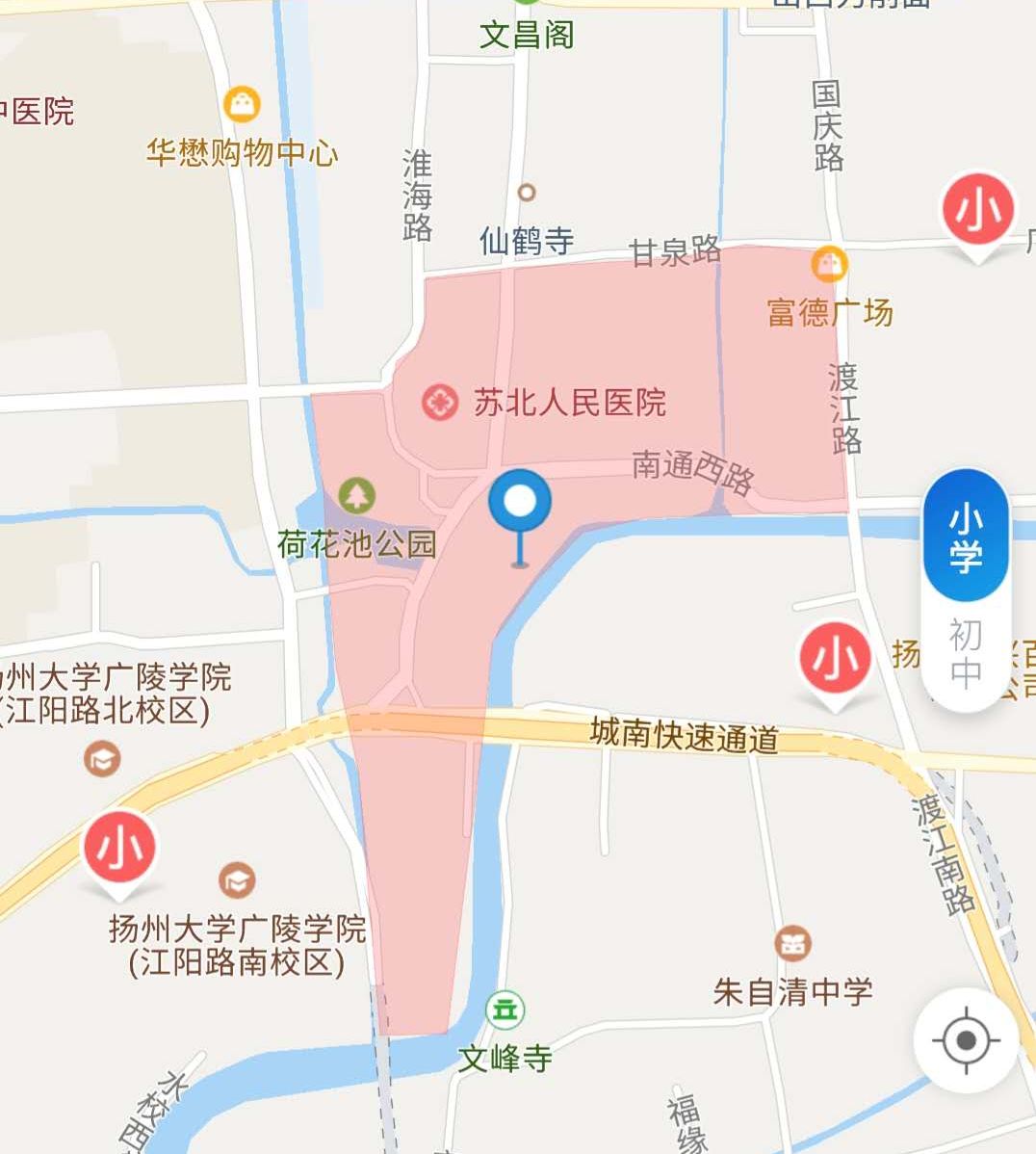Click the blue location pin marker
Viewport: 1036px width, 1154px height.
(x=520, y=501)
